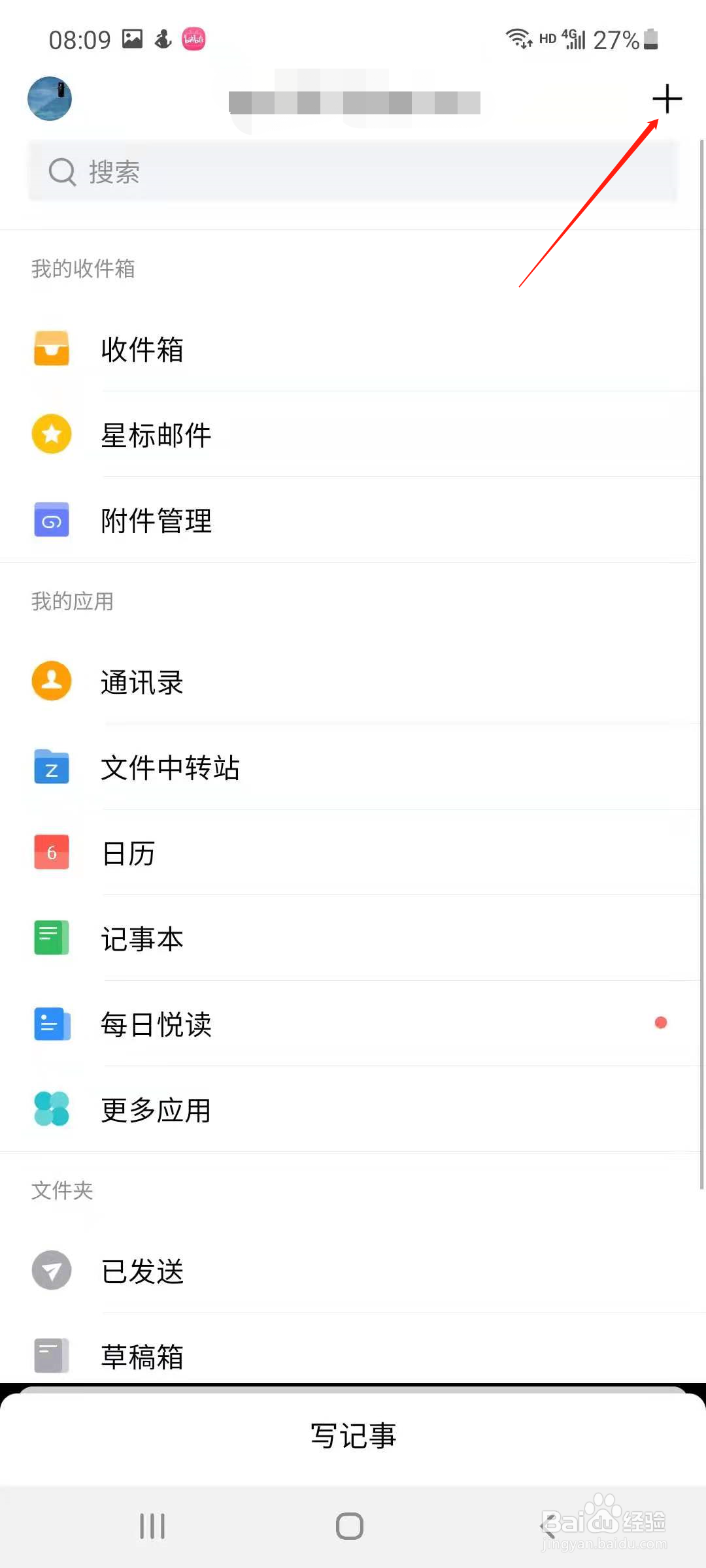Tap the plus button to compose
The width and height of the screenshot is (706, 1568).
tap(667, 99)
